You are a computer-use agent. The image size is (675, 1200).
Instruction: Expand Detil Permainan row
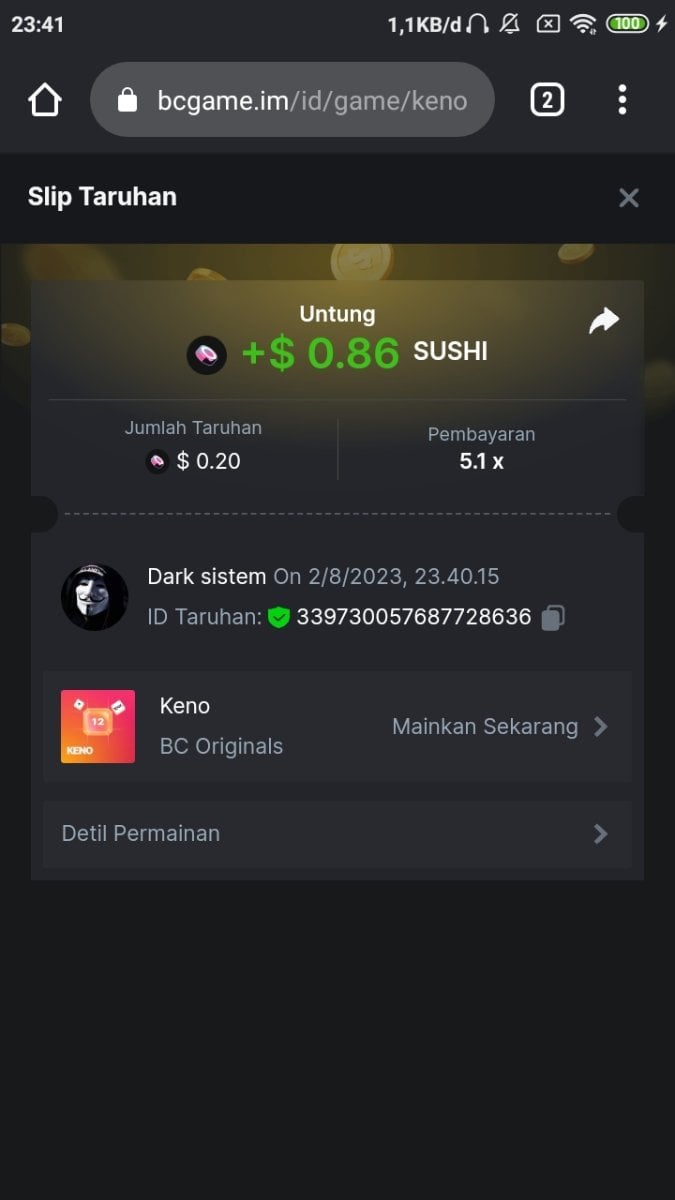point(337,834)
